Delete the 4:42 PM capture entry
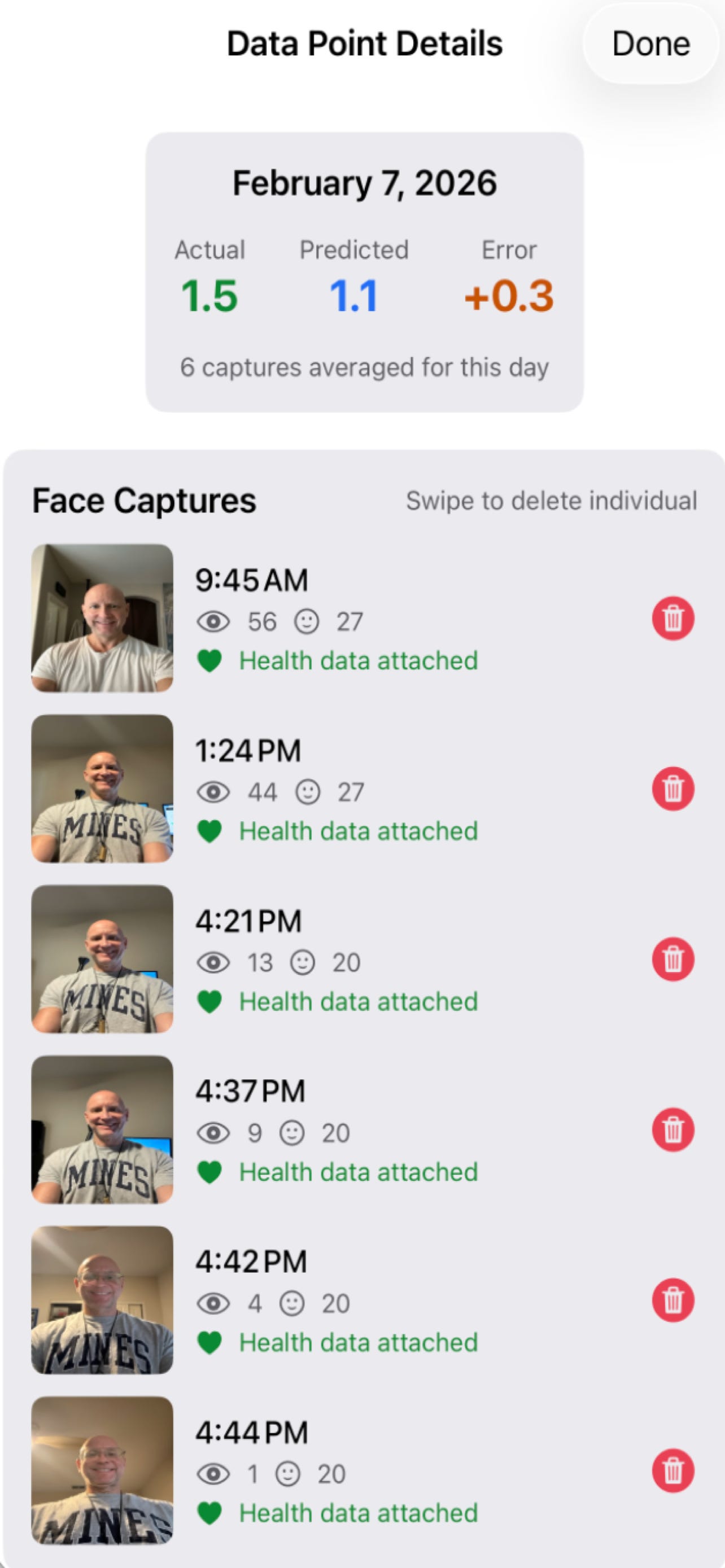This screenshot has height=1568, width=725. pos(672,1300)
